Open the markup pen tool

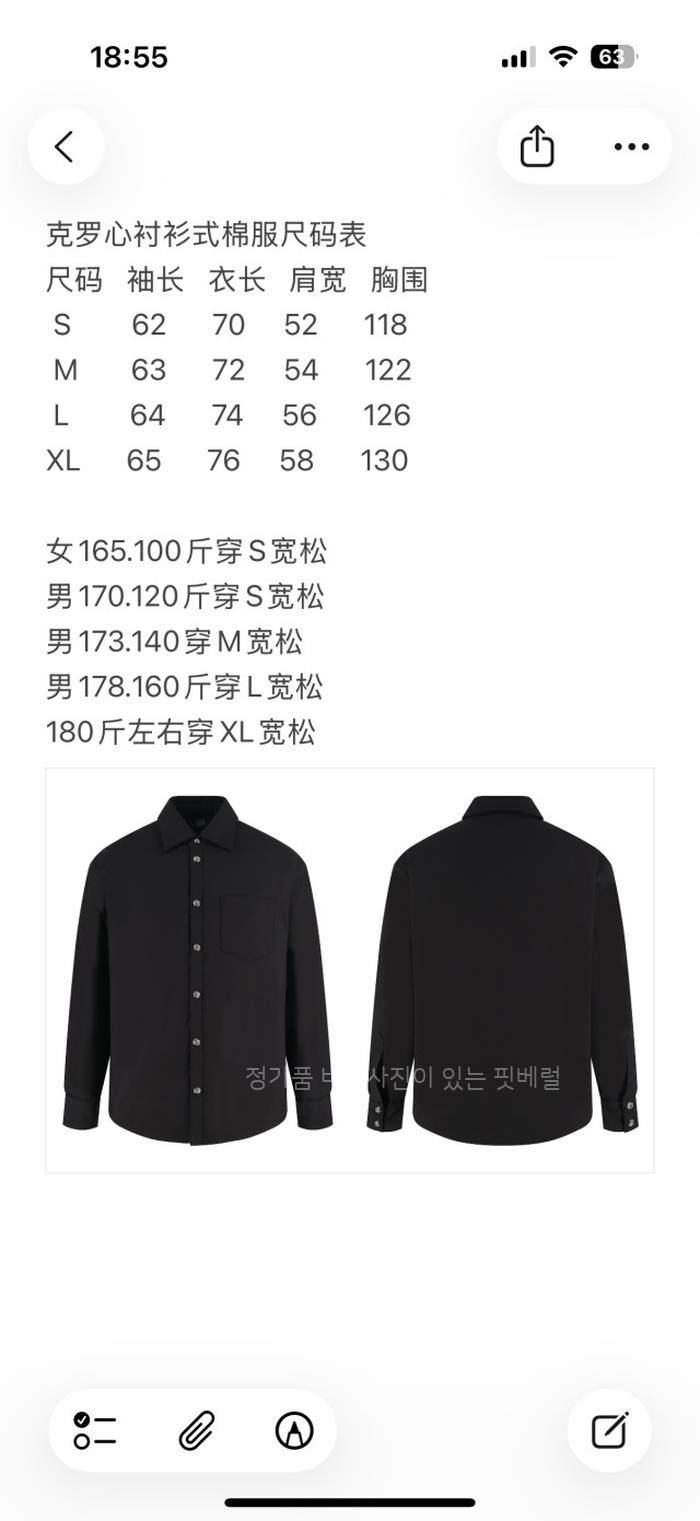pos(294,1431)
